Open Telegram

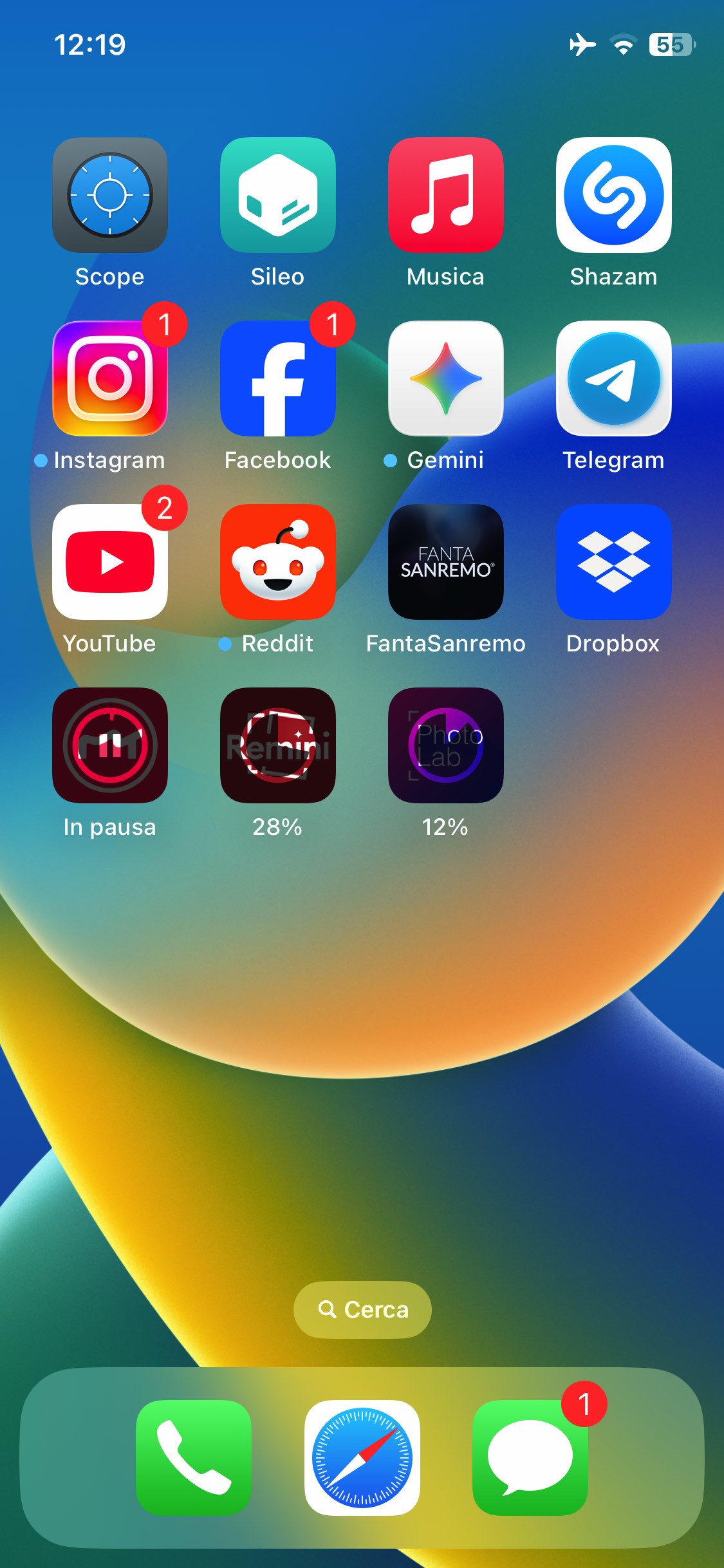(614, 378)
